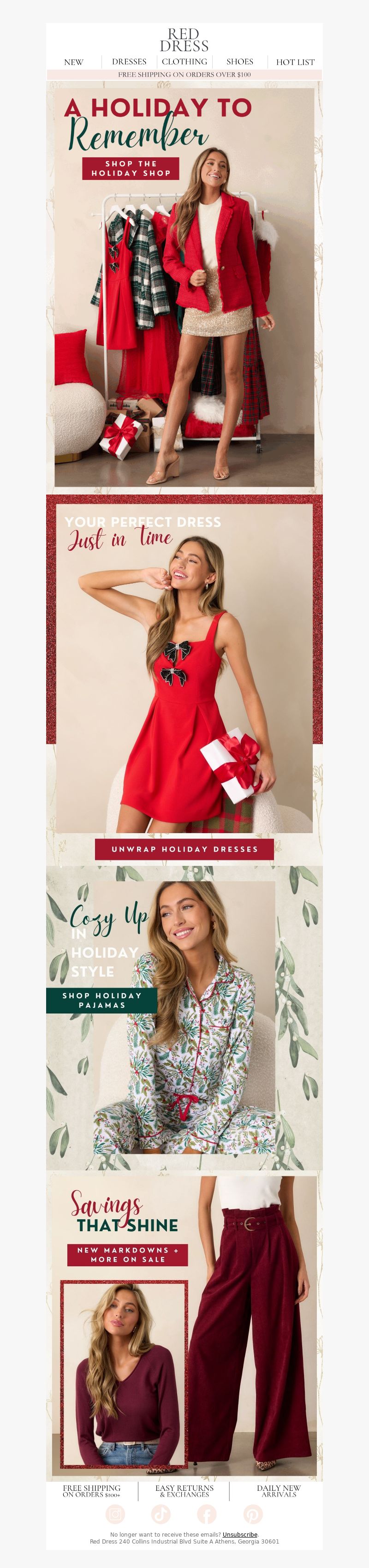Screen dimensions: 369x1568
Task: Tap the Easy Returns & Exchanges link
Action: point(184,1490)
